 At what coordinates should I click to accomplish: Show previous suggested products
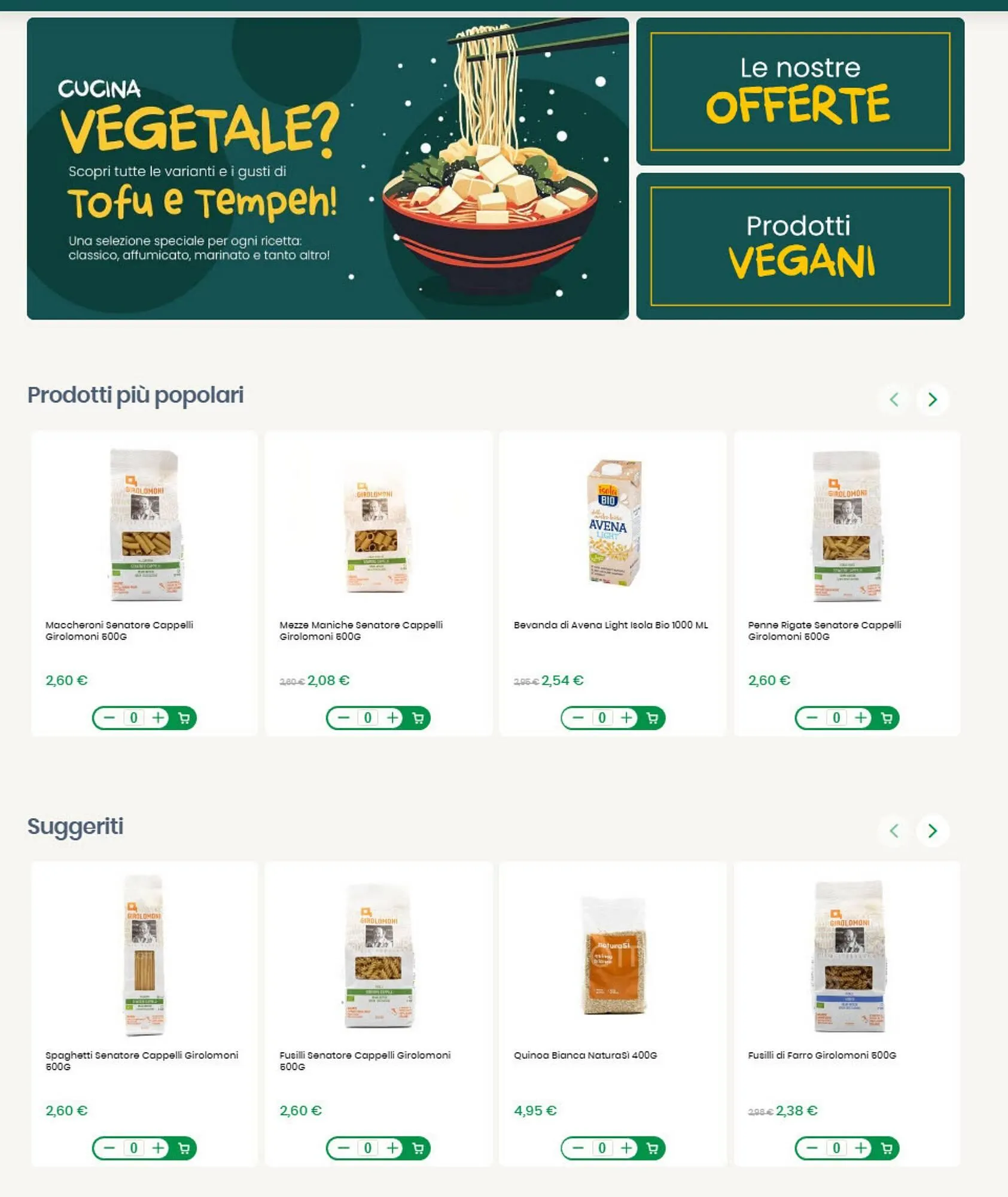[x=894, y=830]
